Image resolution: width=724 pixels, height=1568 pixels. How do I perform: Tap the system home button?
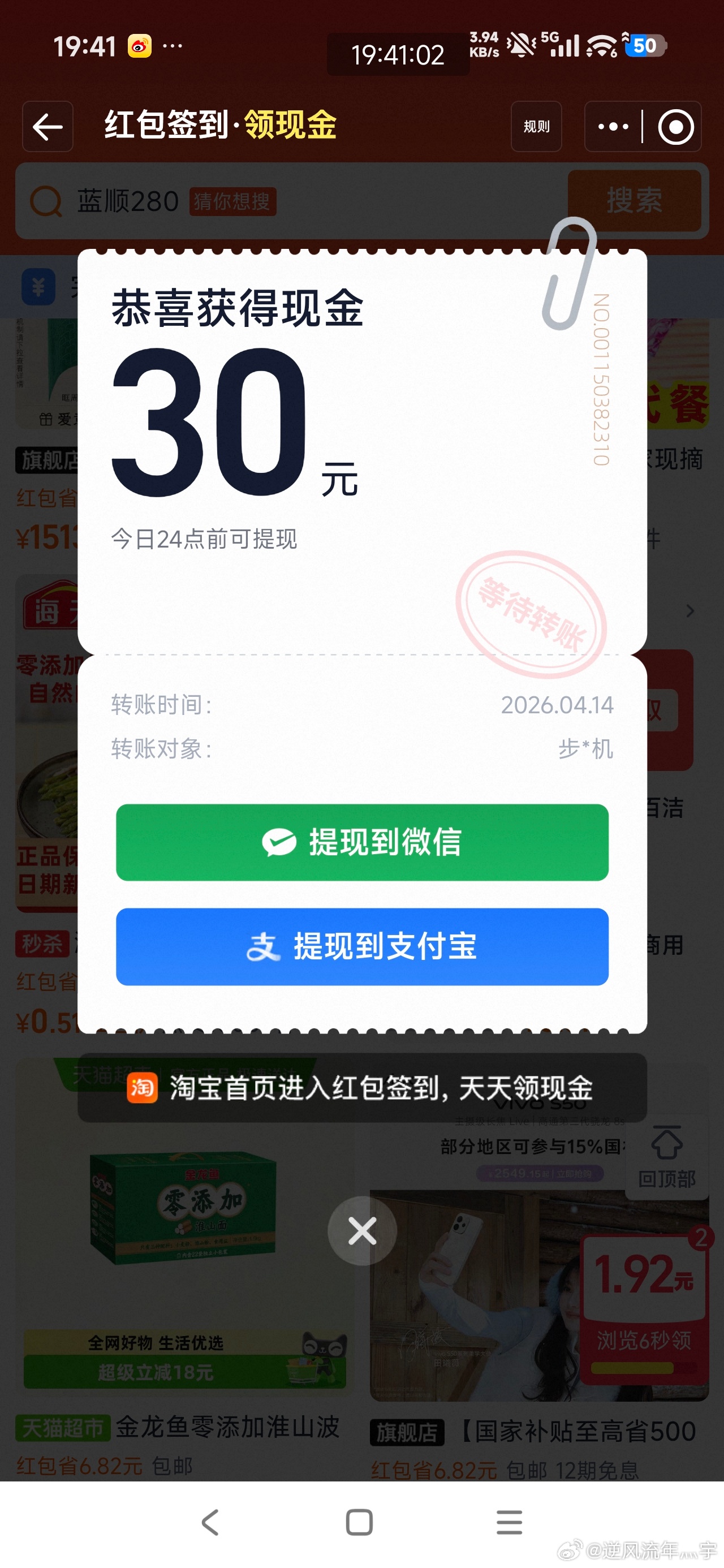point(359,1522)
